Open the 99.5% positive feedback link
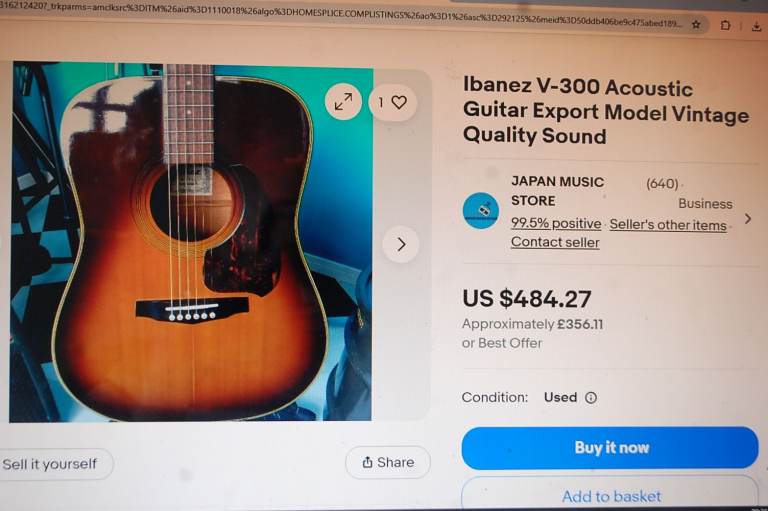 tap(556, 224)
